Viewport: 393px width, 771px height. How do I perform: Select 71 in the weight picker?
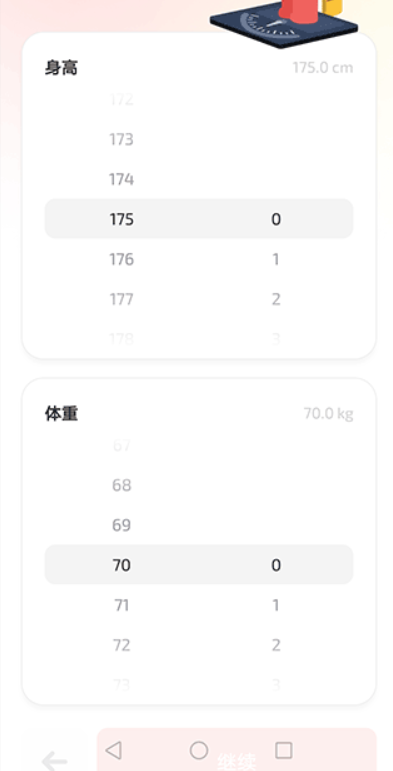[121, 605]
